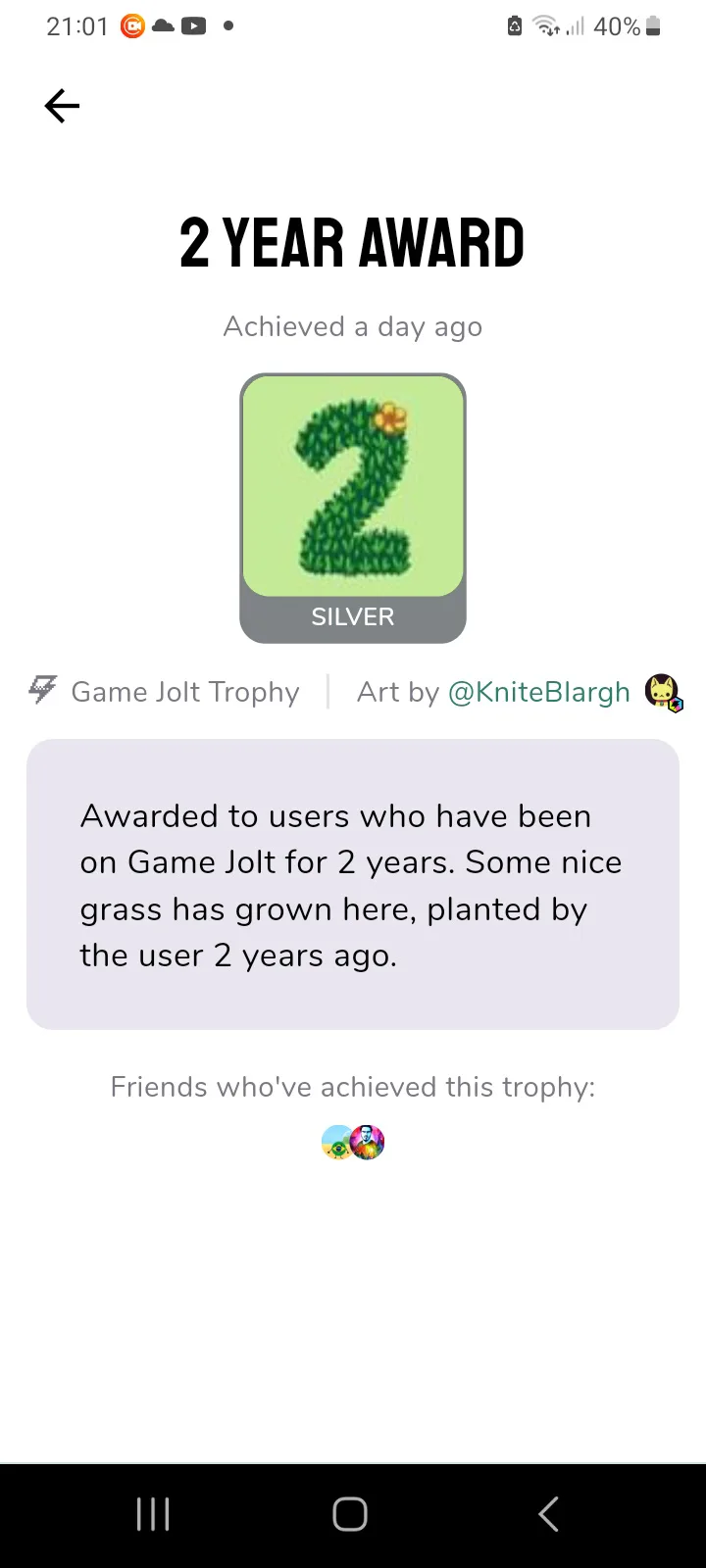
Task: Open @KniteBlargh's profile link
Action: pos(539,692)
